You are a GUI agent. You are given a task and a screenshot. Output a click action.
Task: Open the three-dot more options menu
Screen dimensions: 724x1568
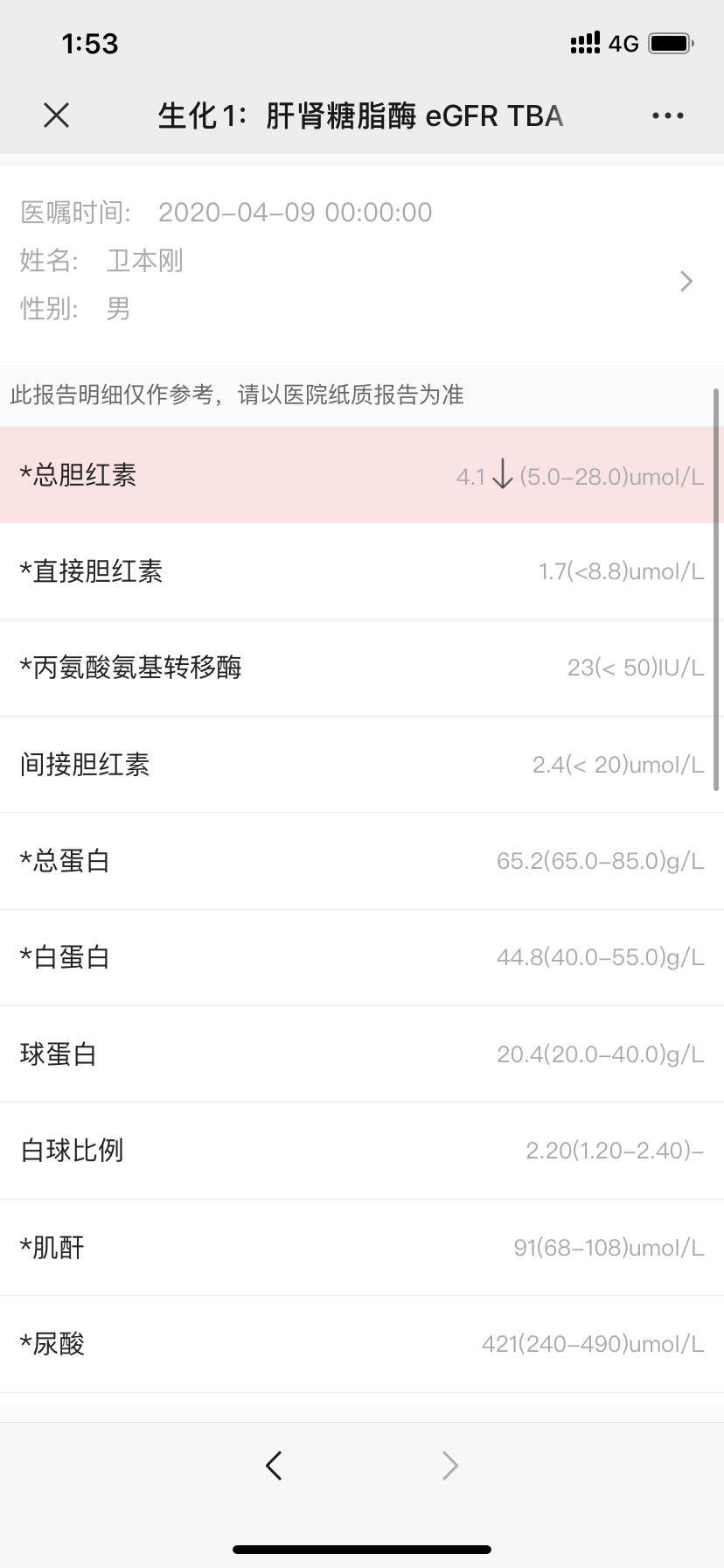(x=667, y=115)
